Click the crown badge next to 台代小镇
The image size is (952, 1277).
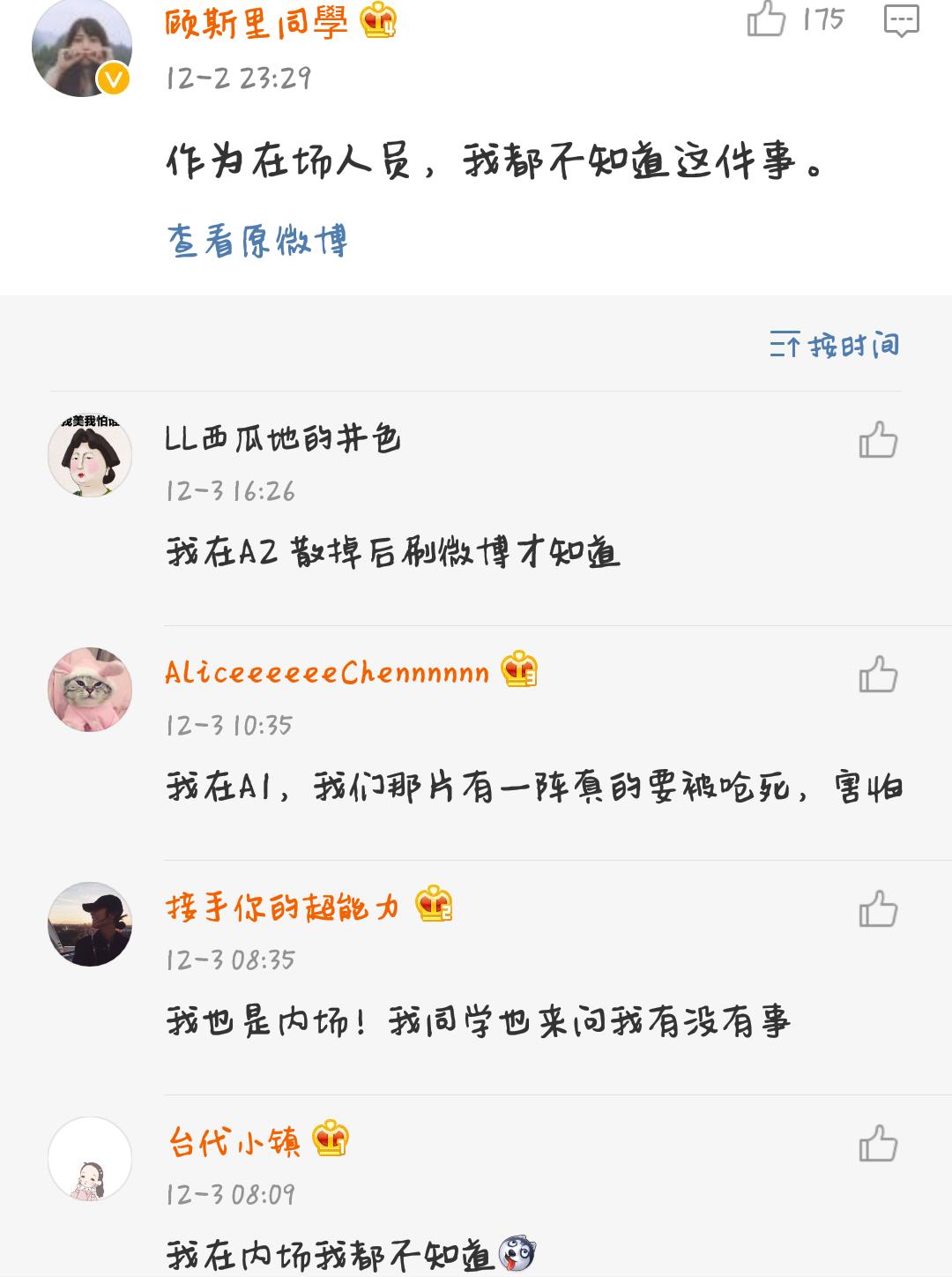tap(332, 1139)
